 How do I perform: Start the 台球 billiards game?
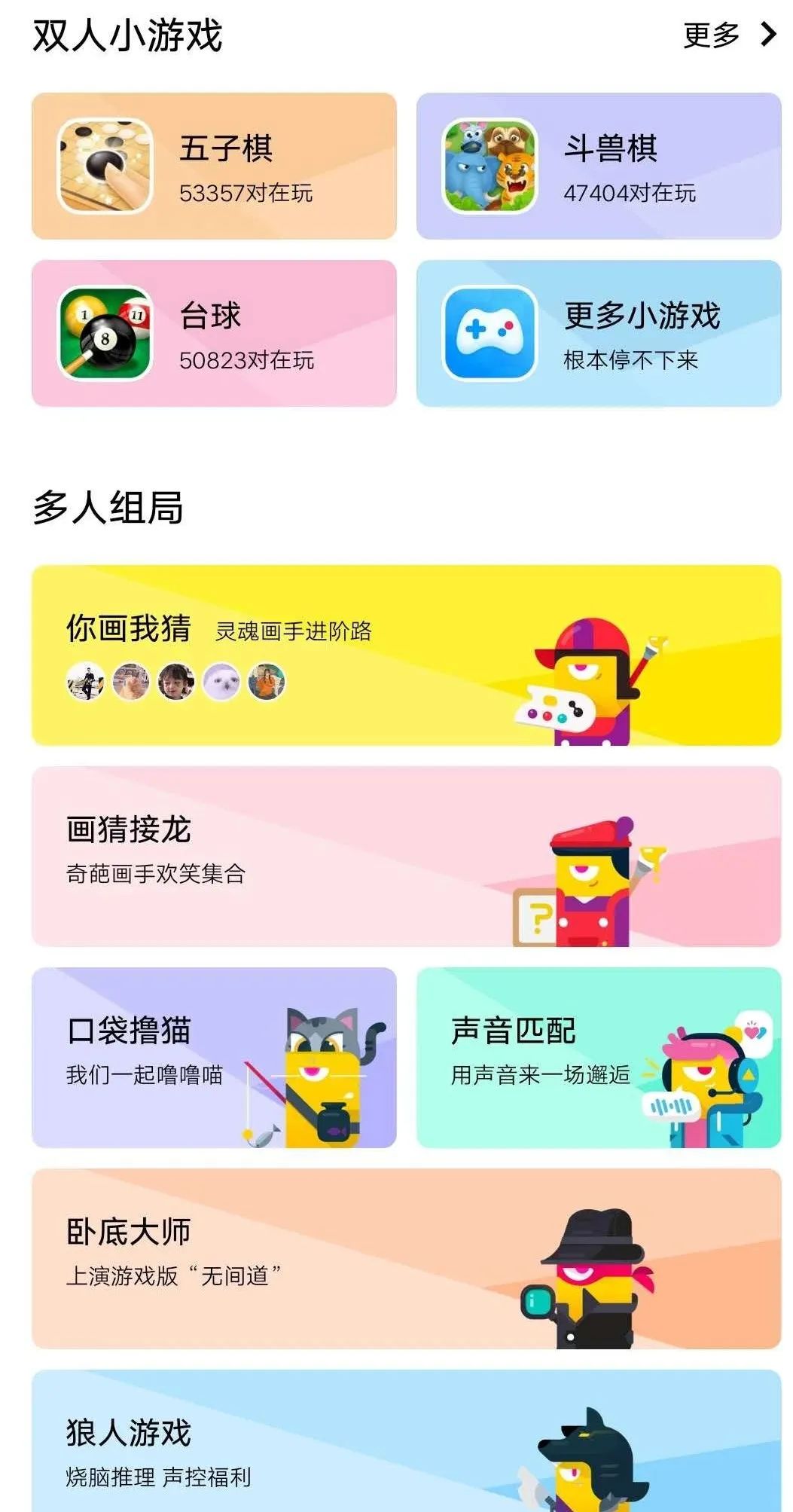[x=214, y=334]
